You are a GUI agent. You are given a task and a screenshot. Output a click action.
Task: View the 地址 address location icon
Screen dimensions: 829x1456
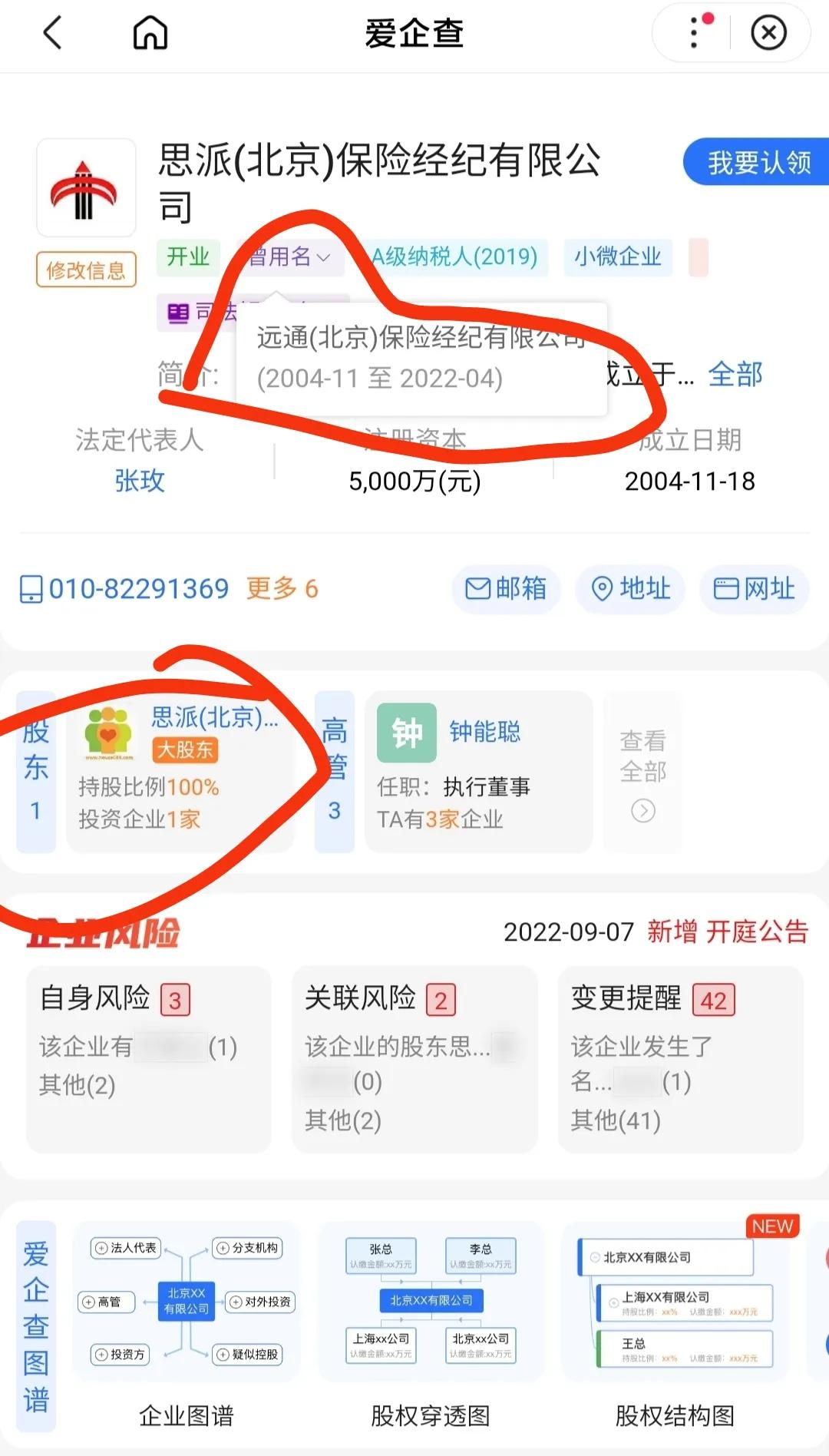tap(629, 590)
